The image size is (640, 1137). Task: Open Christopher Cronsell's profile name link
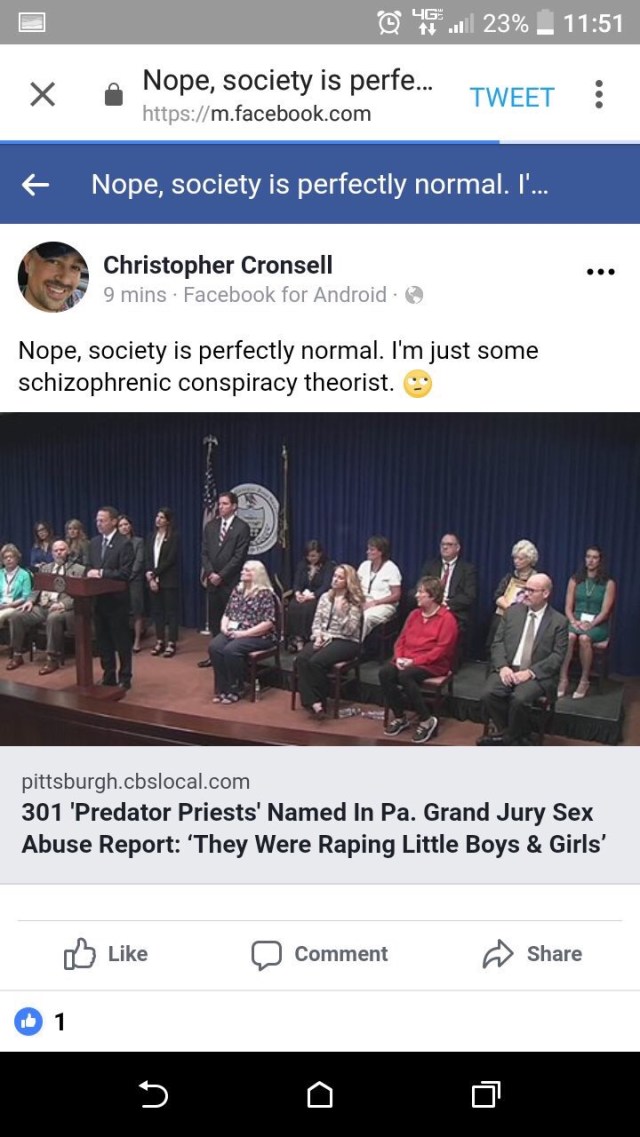point(217,265)
